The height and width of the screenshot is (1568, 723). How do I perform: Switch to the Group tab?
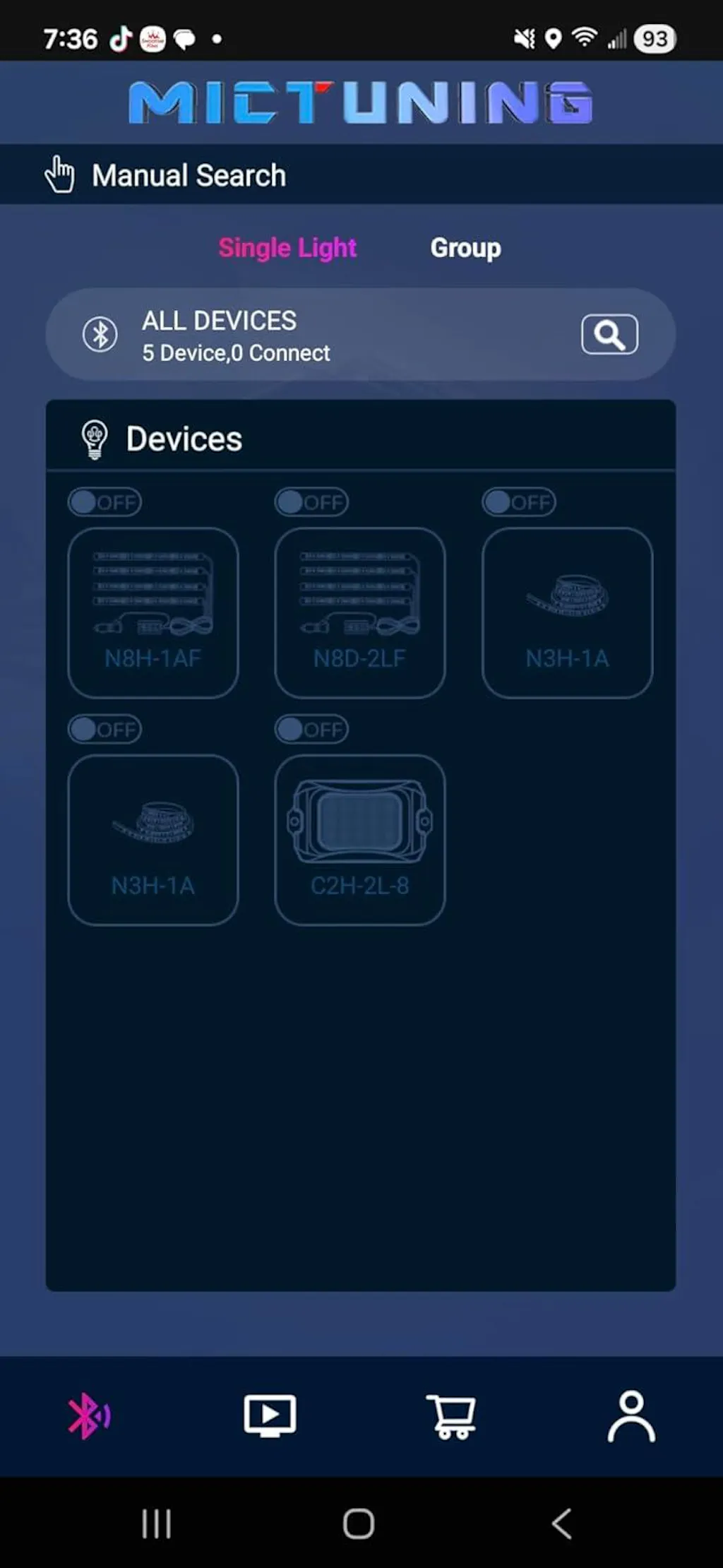(465, 248)
